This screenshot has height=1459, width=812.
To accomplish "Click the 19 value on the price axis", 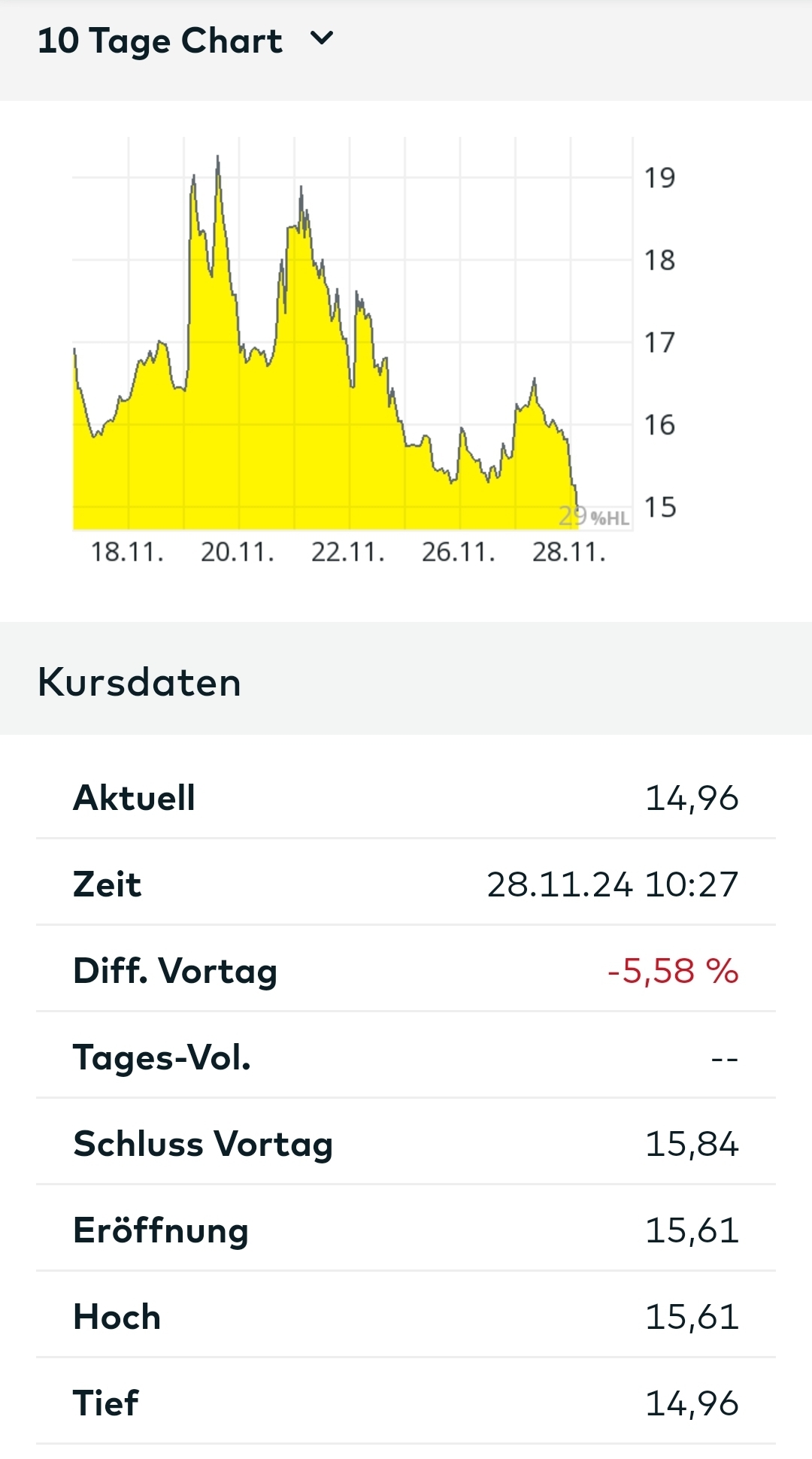I will (660, 177).
